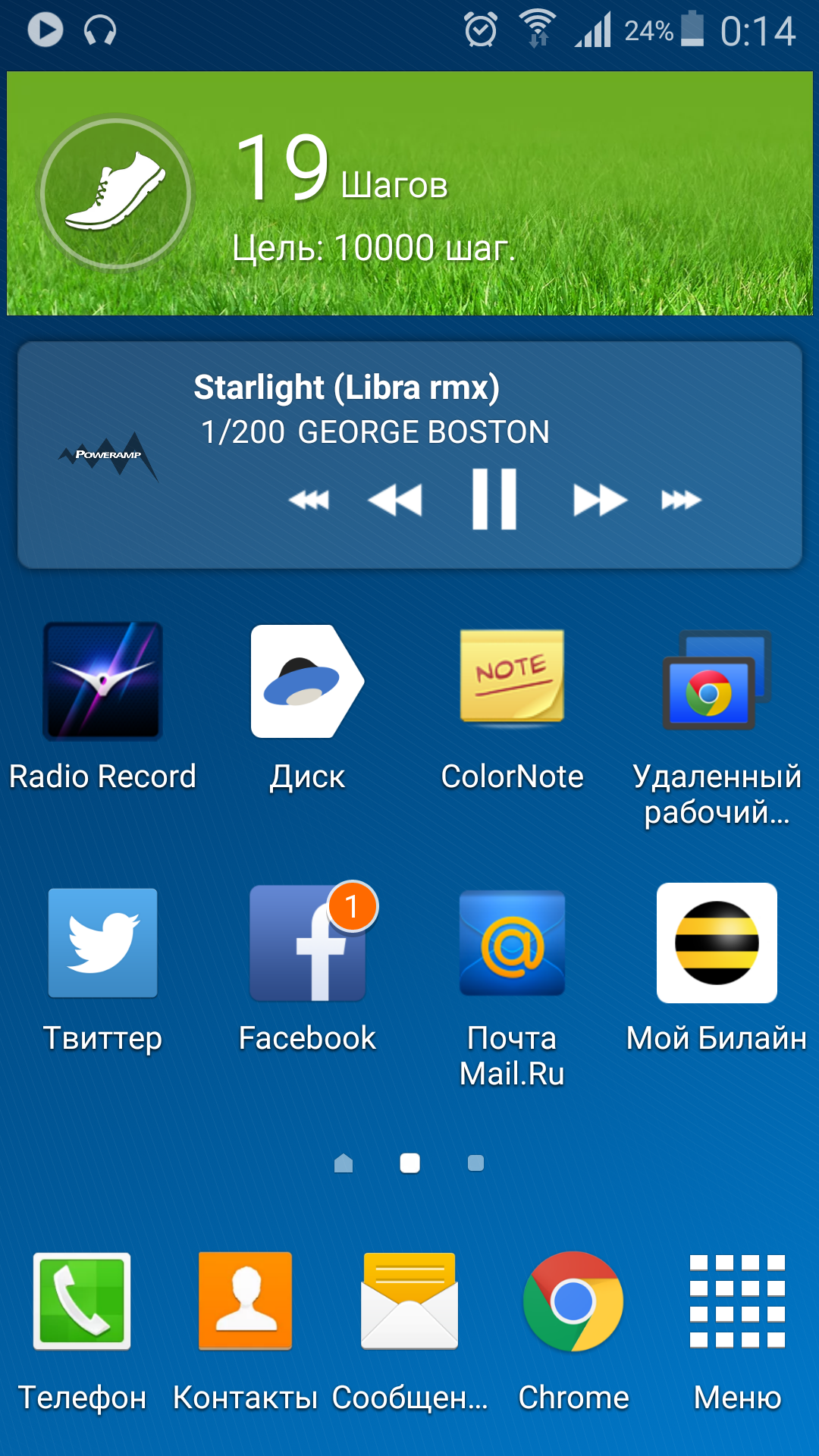Viewport: 819px width, 1456px height.
Task: Open Facebook with one notification
Action: pyautogui.click(x=307, y=943)
